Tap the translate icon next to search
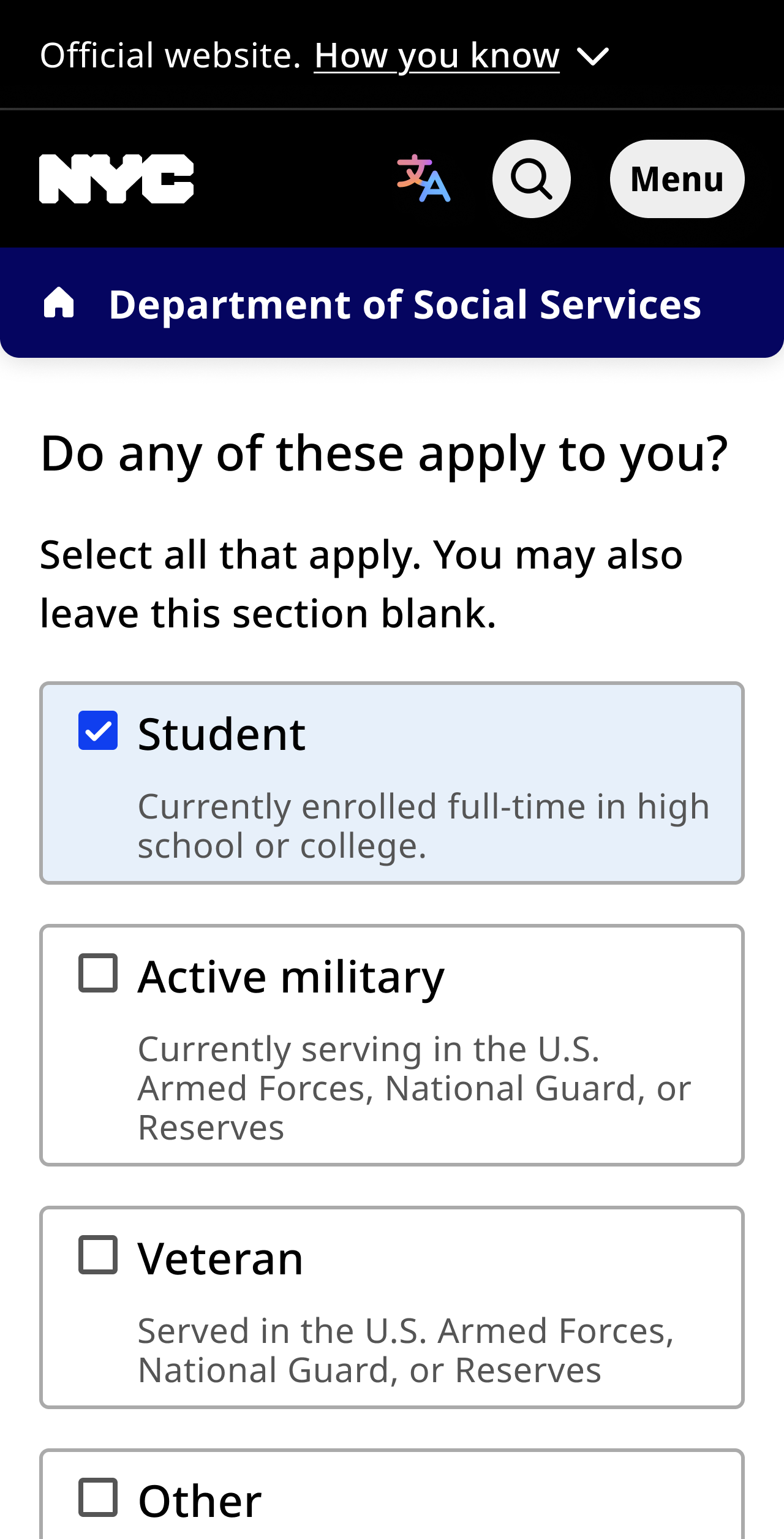 [424, 178]
